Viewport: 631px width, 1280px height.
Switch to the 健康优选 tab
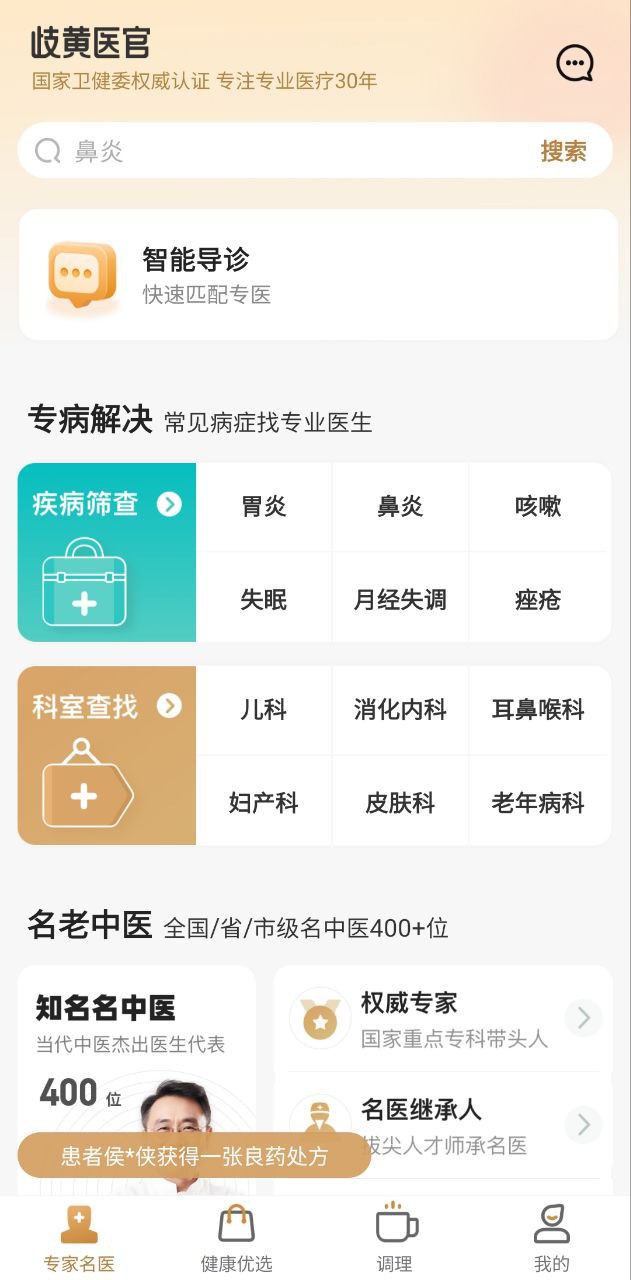point(236,1238)
